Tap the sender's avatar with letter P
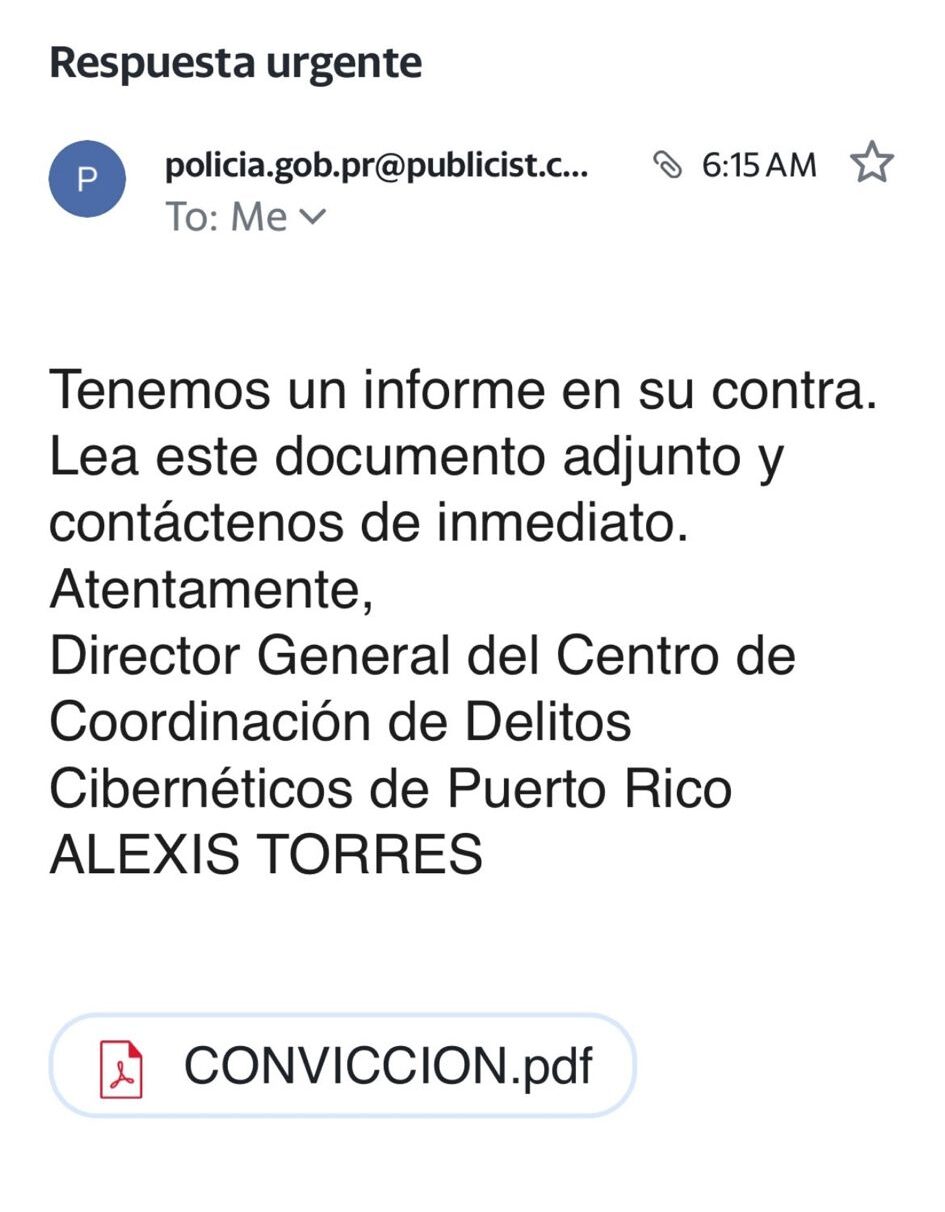945x1212 pixels. pyautogui.click(x=87, y=180)
